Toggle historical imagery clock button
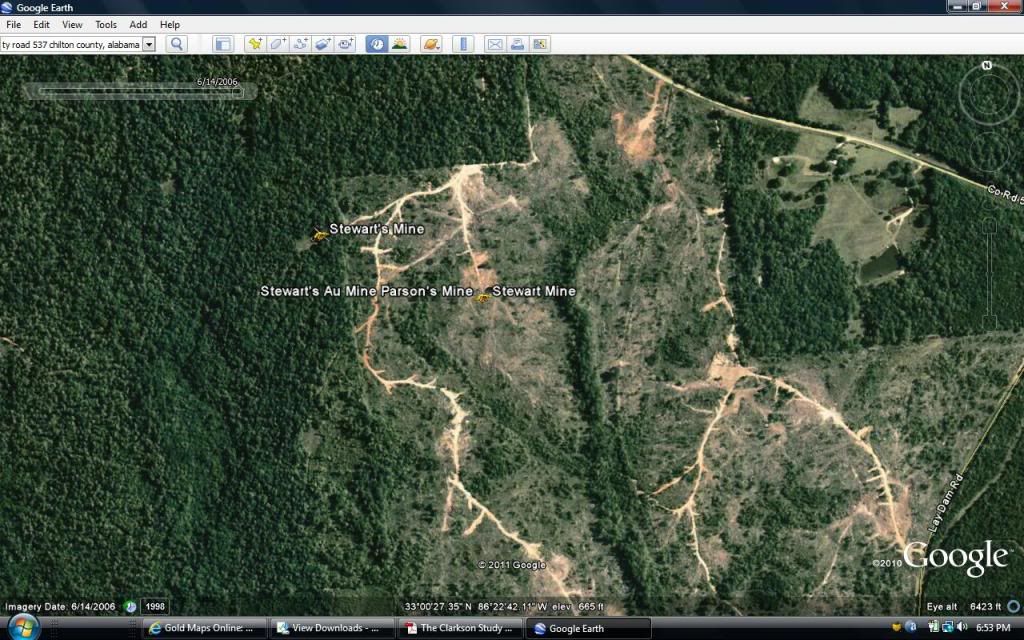 click(377, 44)
